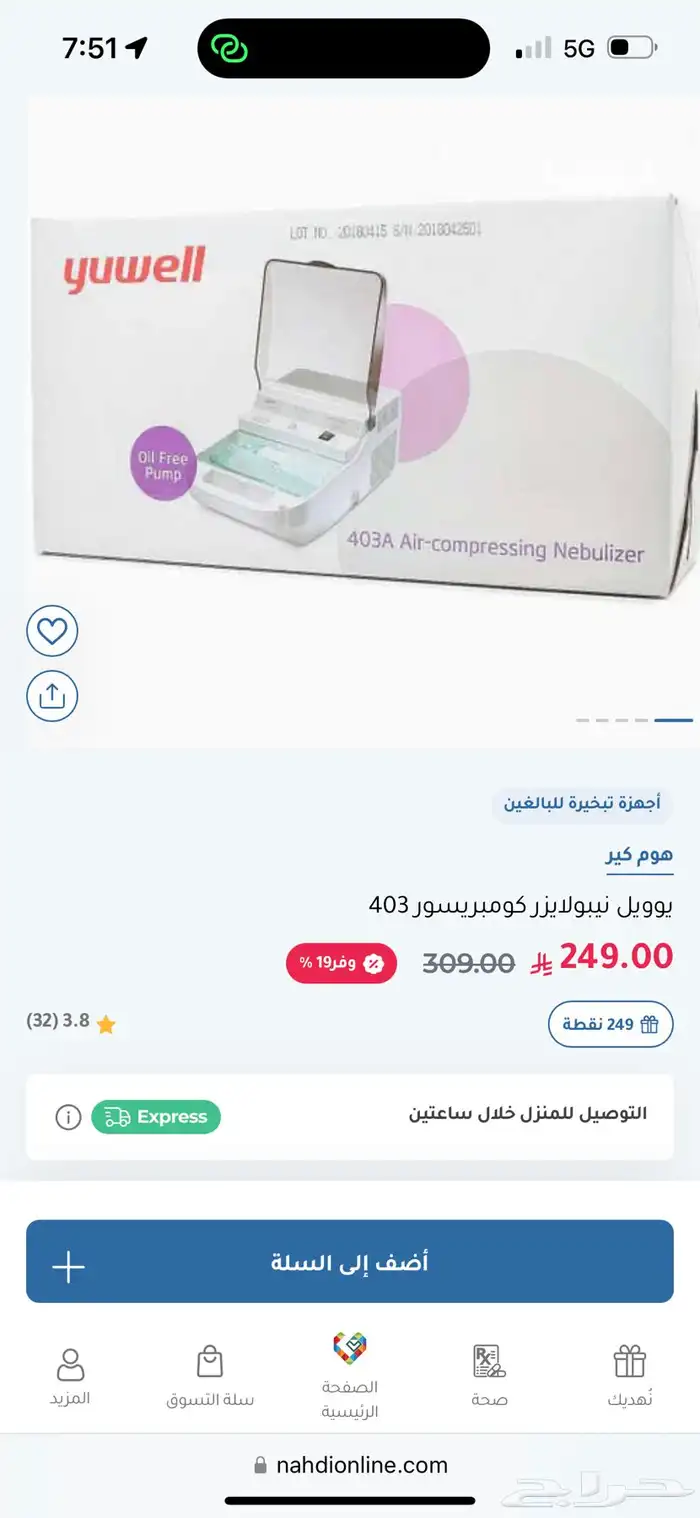This screenshot has height=1518, width=700.
Task: Open the أجهزة تبخيرة للبالغين category chip
Action: [x=582, y=804]
